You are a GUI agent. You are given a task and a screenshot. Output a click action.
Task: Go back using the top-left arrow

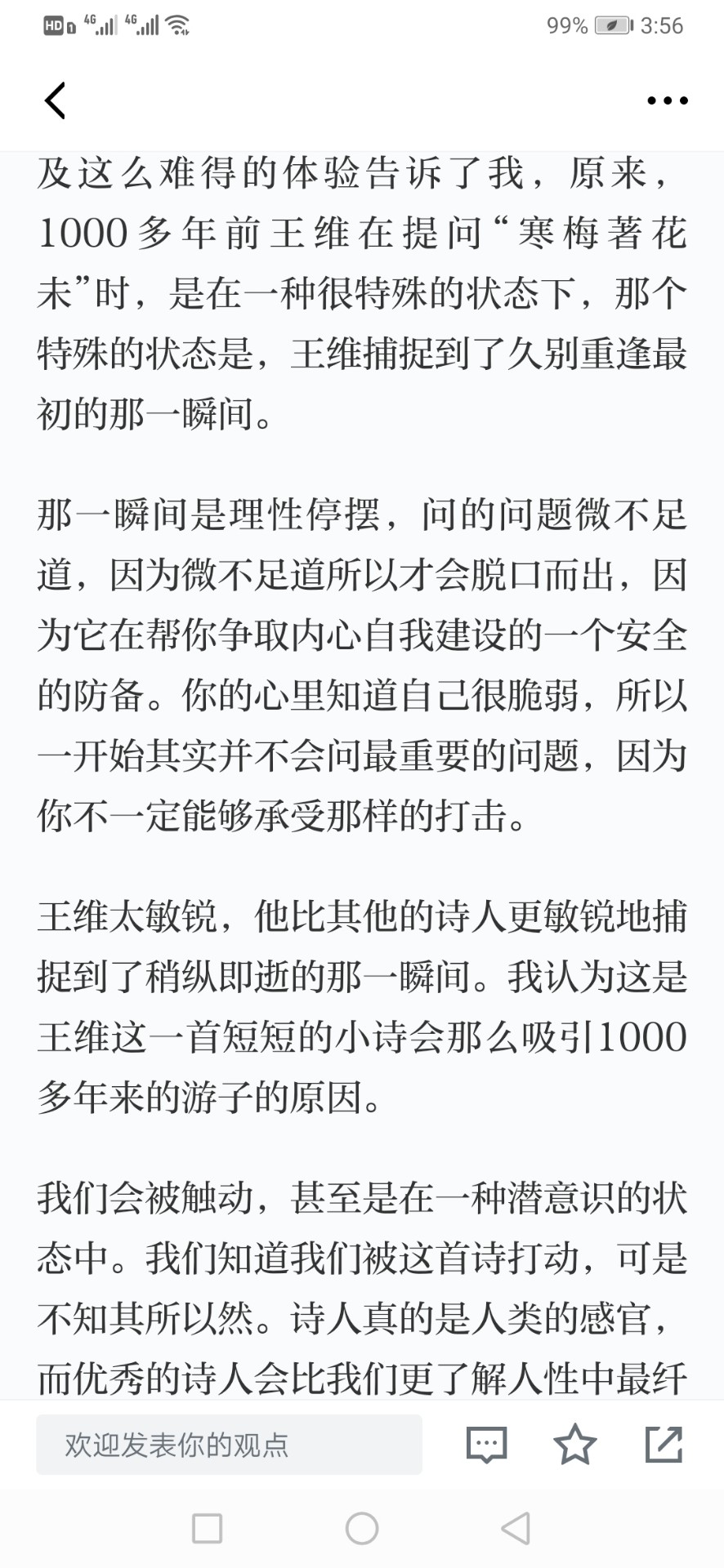55,100
